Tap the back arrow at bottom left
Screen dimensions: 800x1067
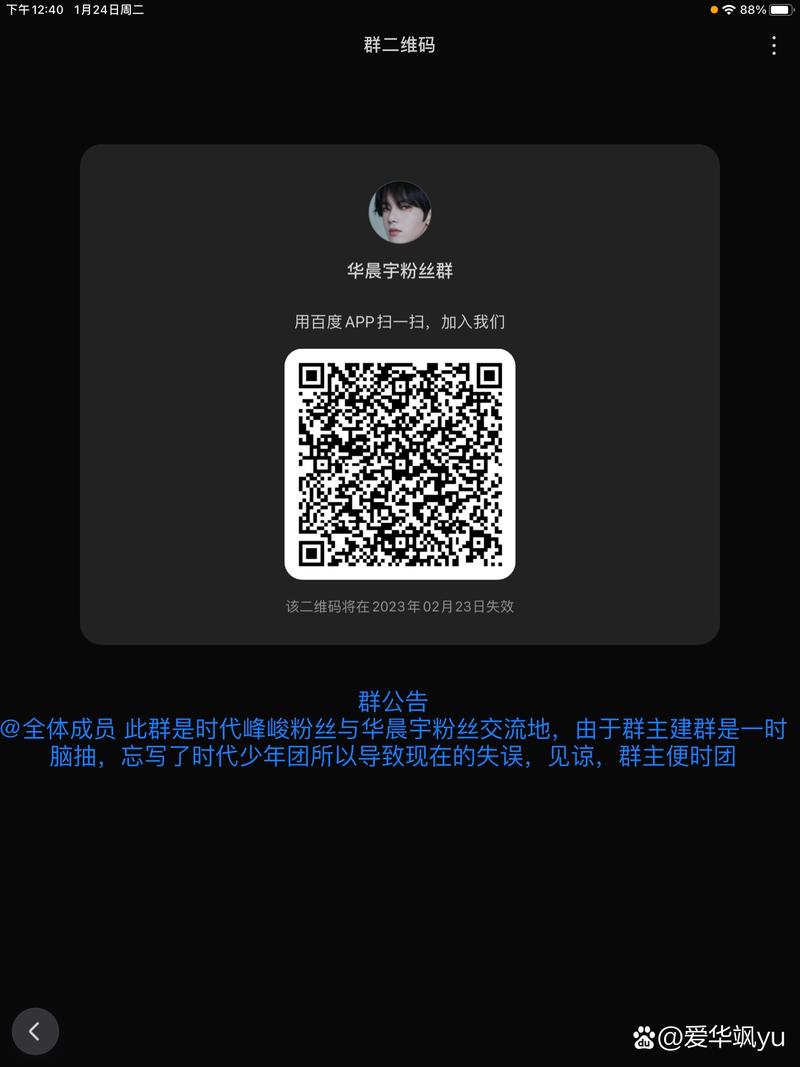36,1031
